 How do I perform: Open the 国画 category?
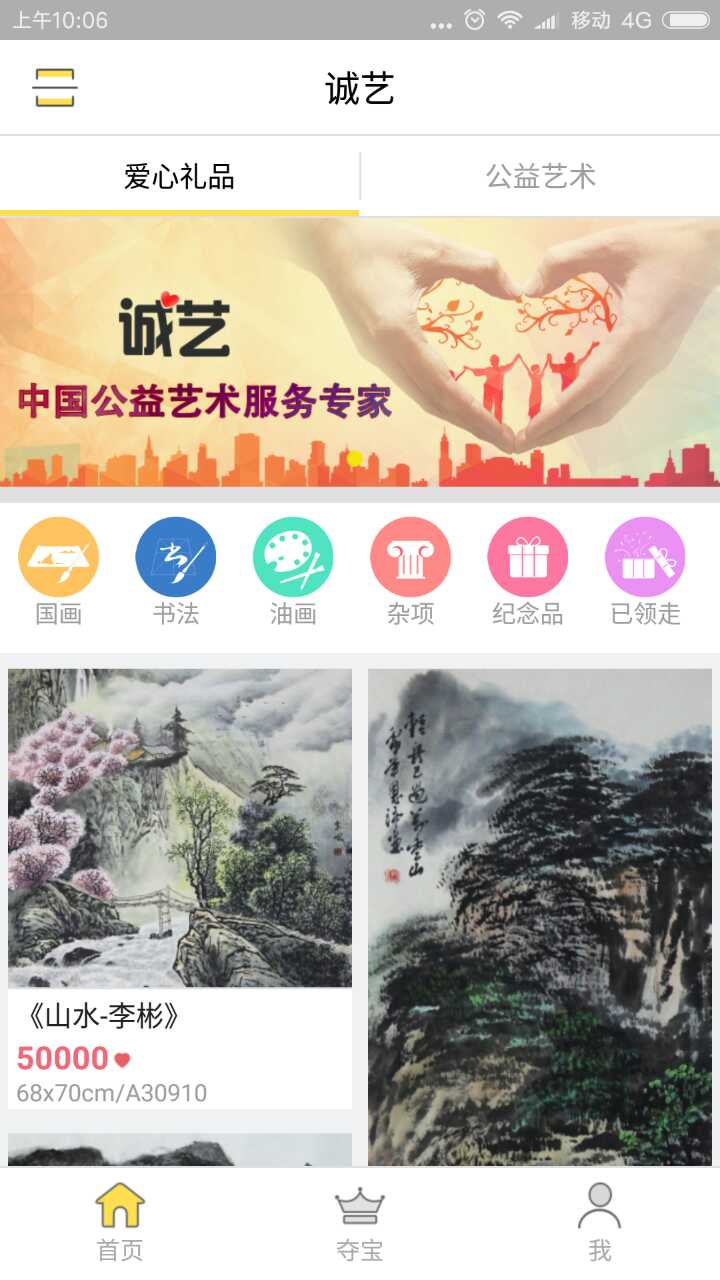[x=58, y=572]
